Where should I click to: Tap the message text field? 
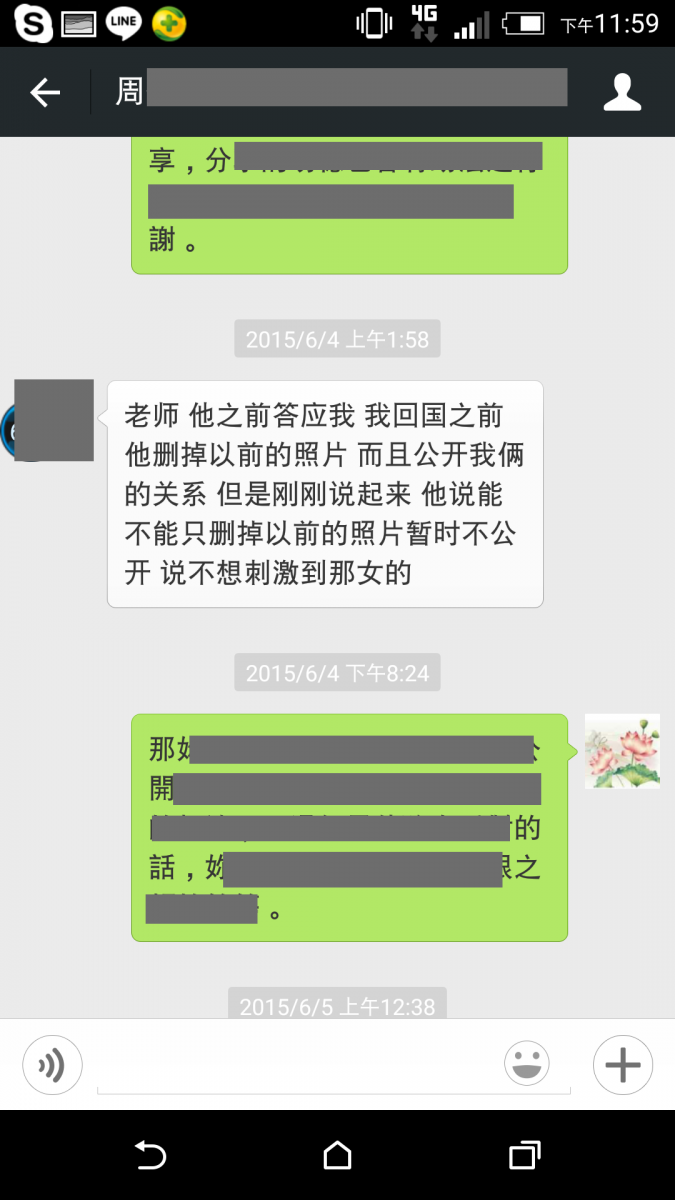[300, 1067]
